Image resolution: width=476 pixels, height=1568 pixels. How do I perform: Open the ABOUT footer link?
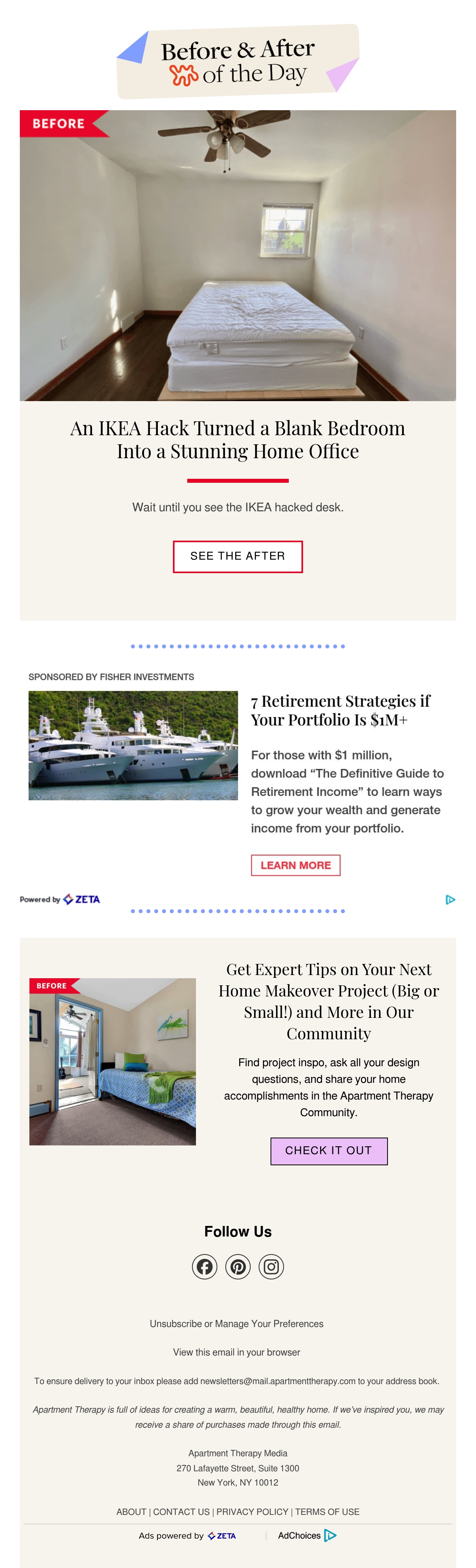[x=131, y=1512]
